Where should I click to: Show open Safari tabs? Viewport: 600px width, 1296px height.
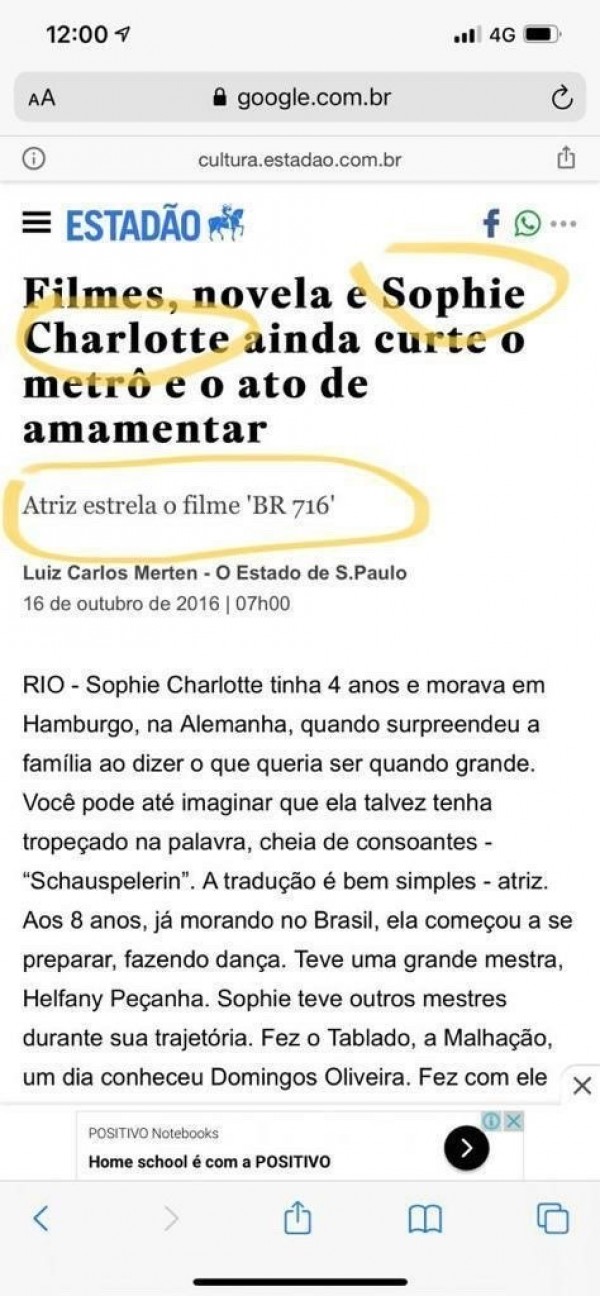point(553,1218)
